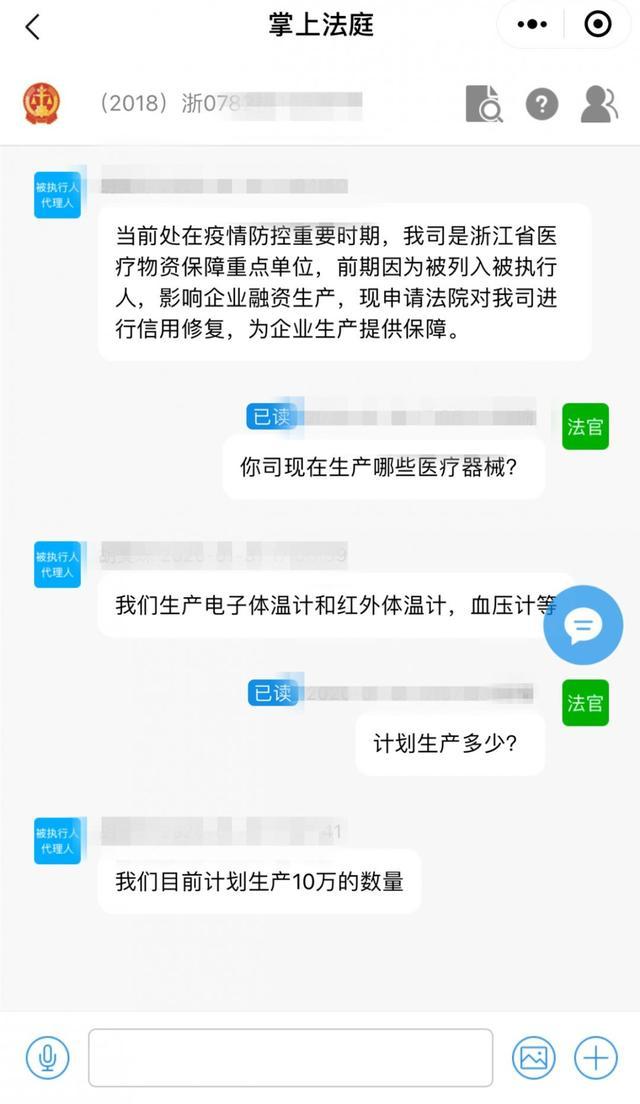Focus the message text input field

tap(290, 1057)
